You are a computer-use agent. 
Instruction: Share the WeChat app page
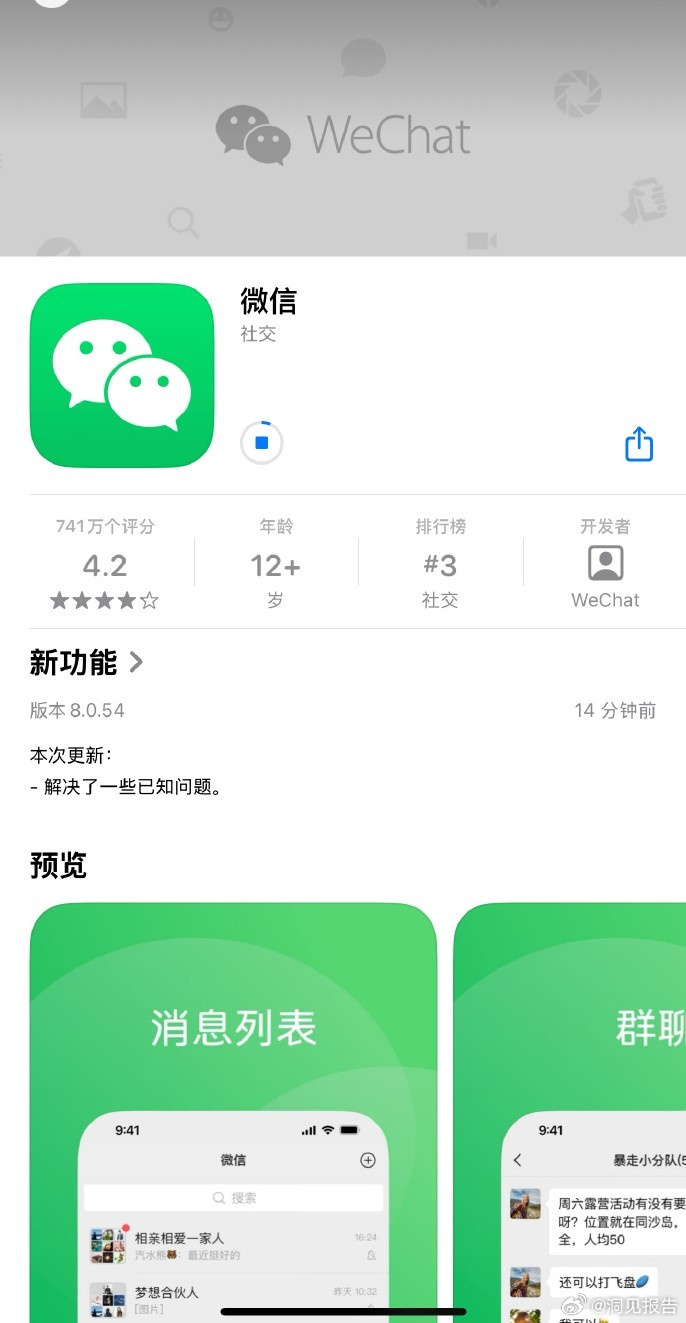pos(639,443)
